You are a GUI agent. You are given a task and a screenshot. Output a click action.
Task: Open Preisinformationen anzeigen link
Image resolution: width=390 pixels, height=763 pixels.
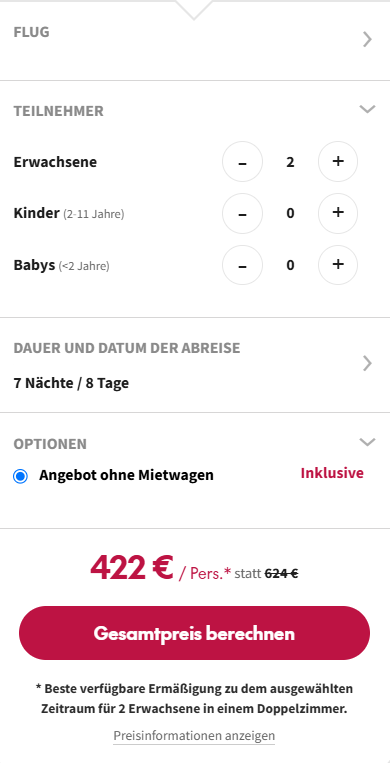194,735
